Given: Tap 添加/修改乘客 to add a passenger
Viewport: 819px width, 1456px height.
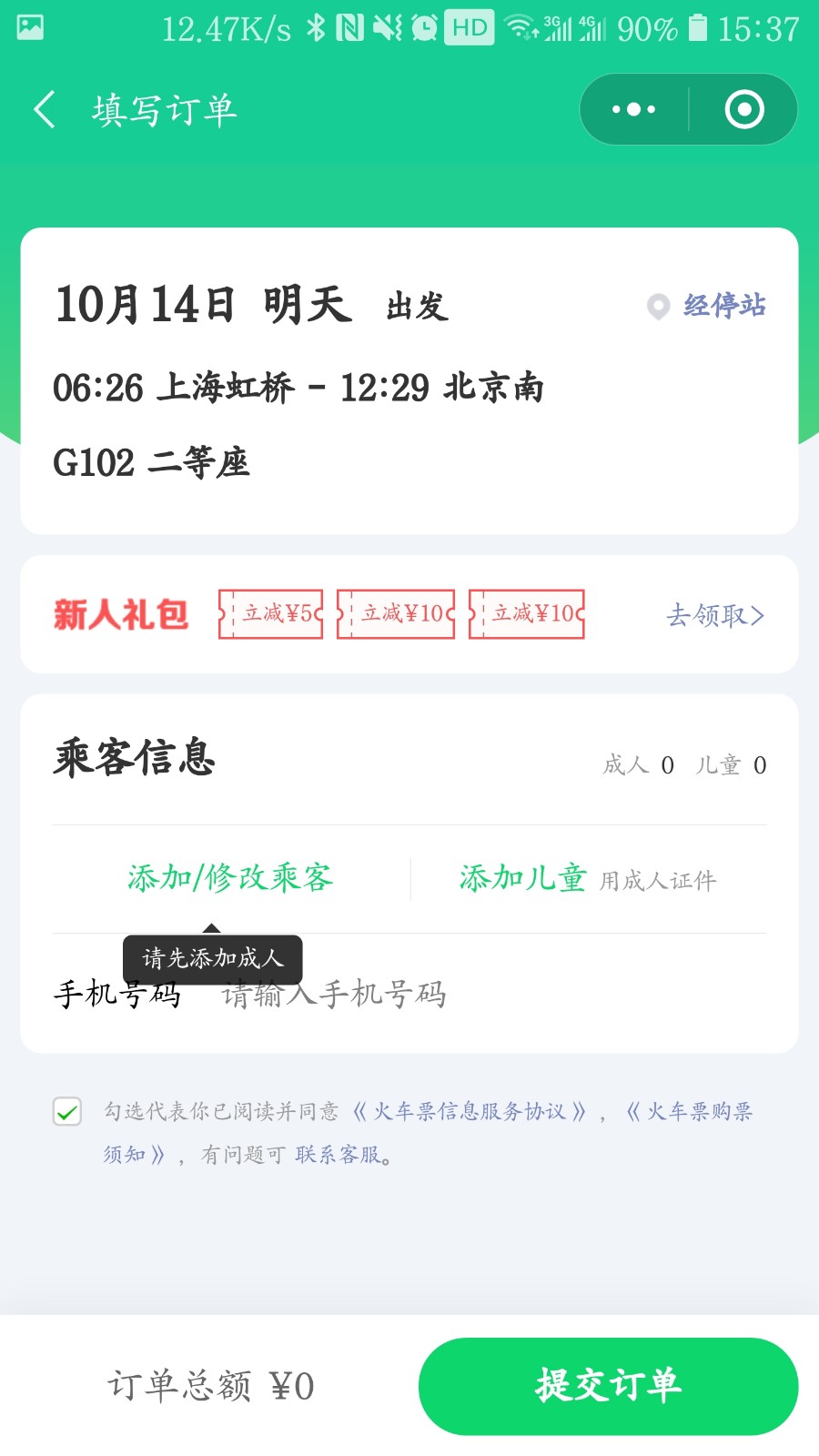Looking at the screenshot, I should pos(230,878).
